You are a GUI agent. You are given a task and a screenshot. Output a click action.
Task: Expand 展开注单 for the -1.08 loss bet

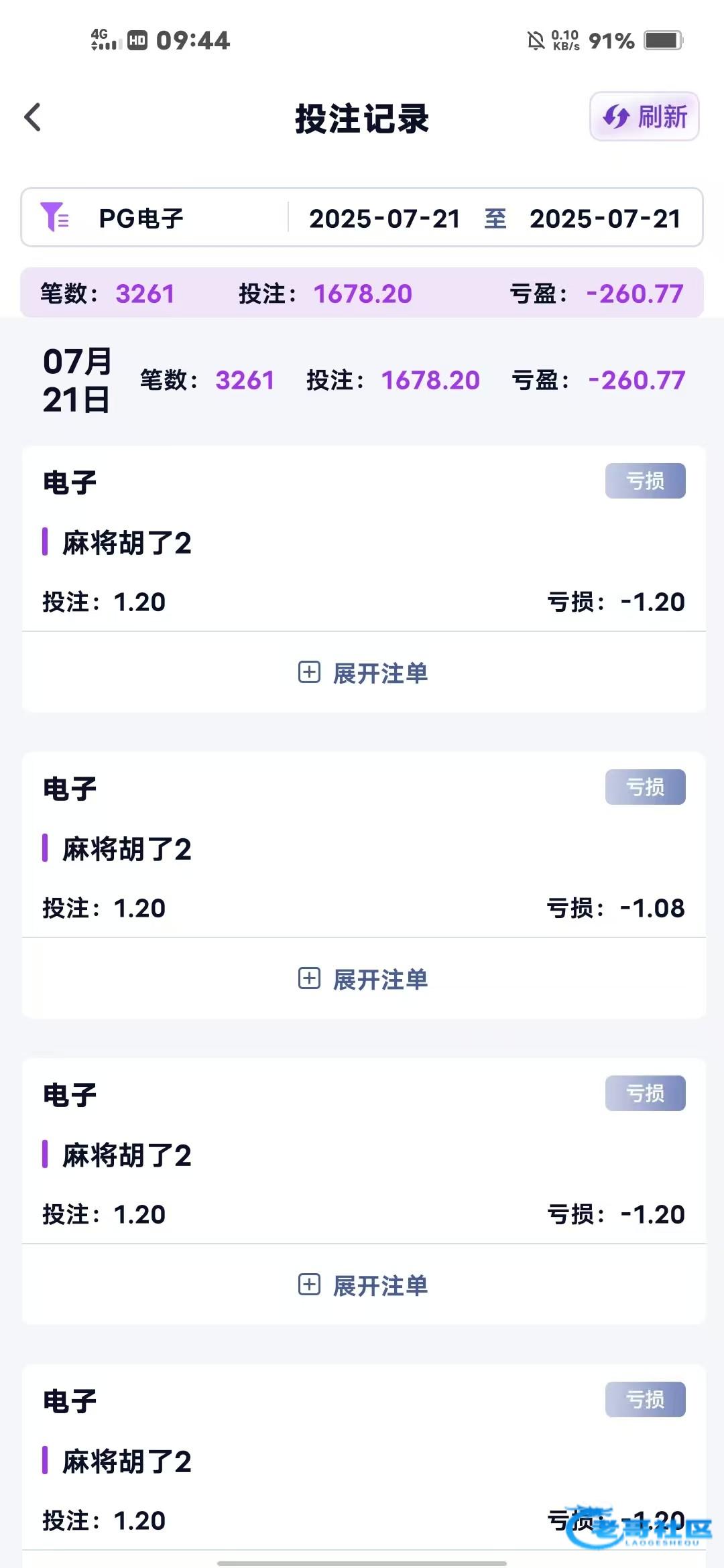[x=363, y=979]
